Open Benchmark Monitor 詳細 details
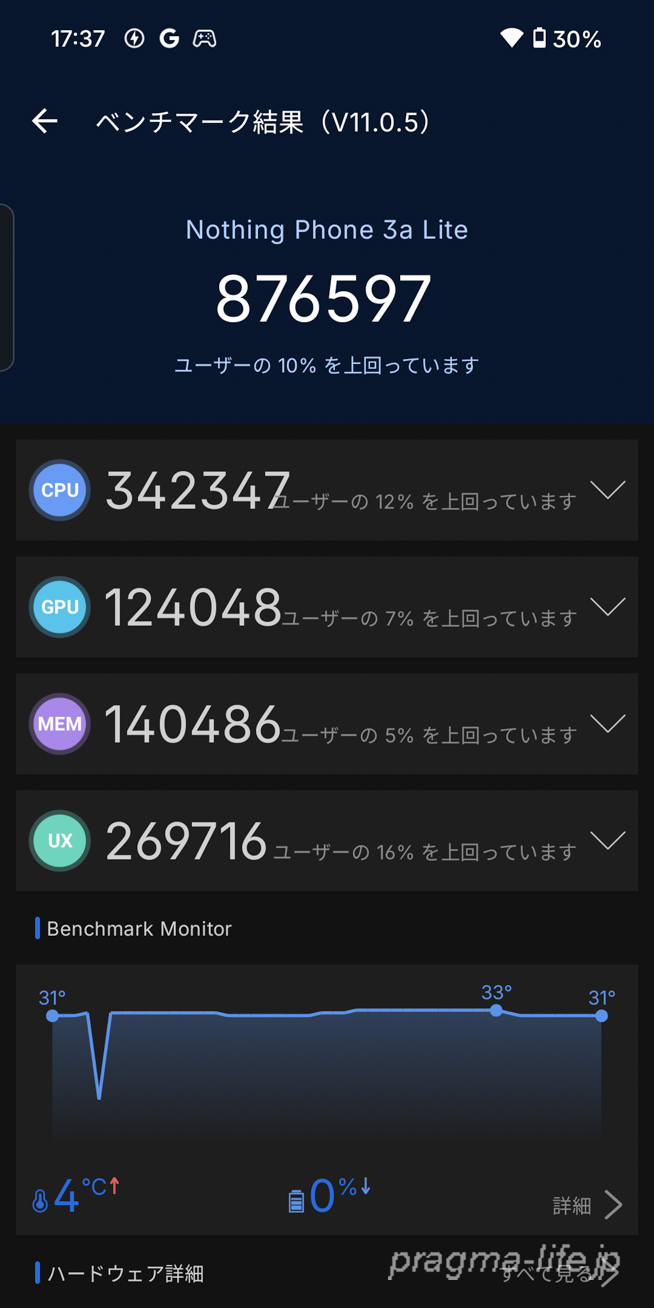This screenshot has width=654, height=1308. (x=588, y=1205)
